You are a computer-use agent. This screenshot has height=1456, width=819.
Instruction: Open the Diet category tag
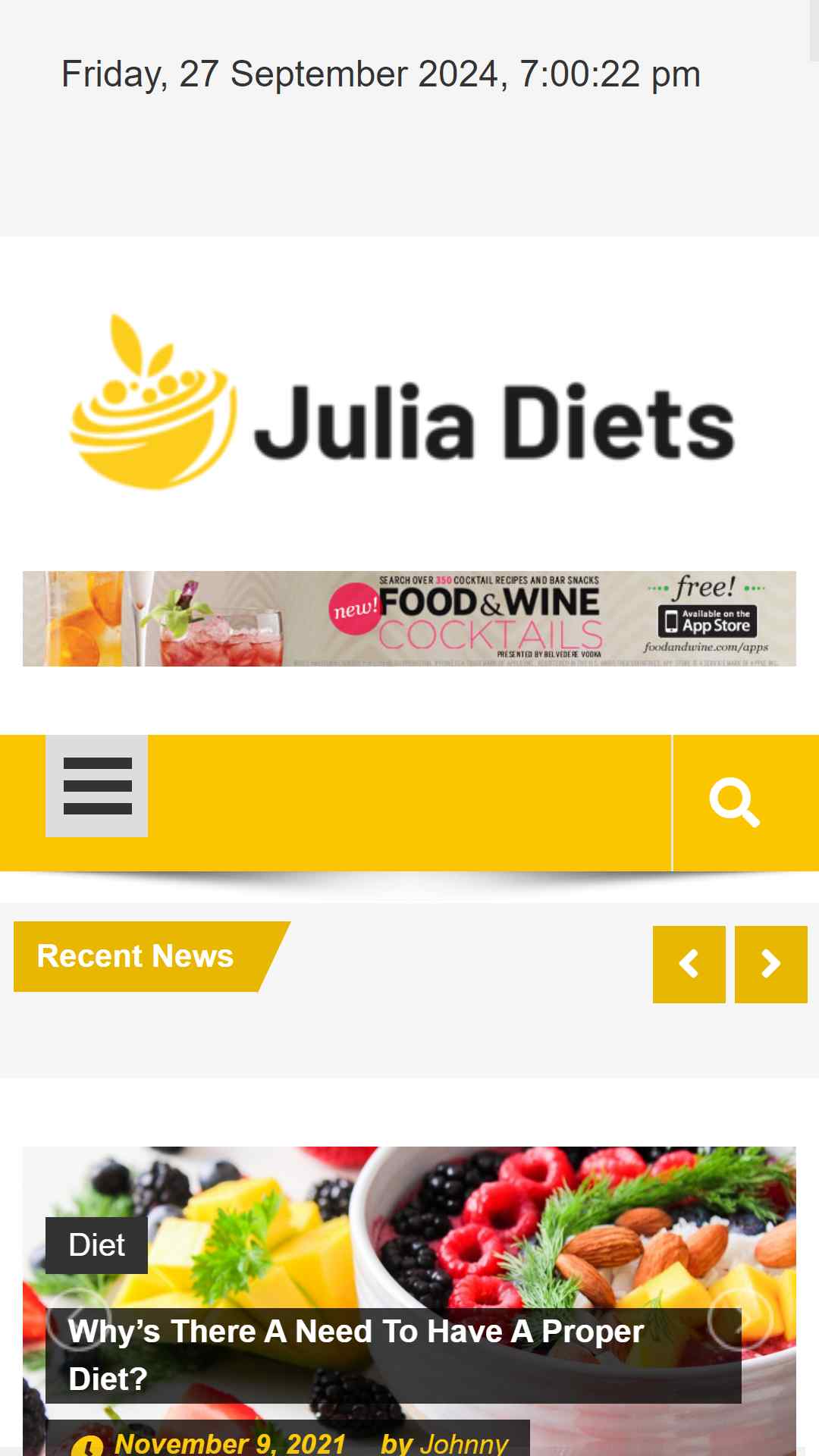96,1245
